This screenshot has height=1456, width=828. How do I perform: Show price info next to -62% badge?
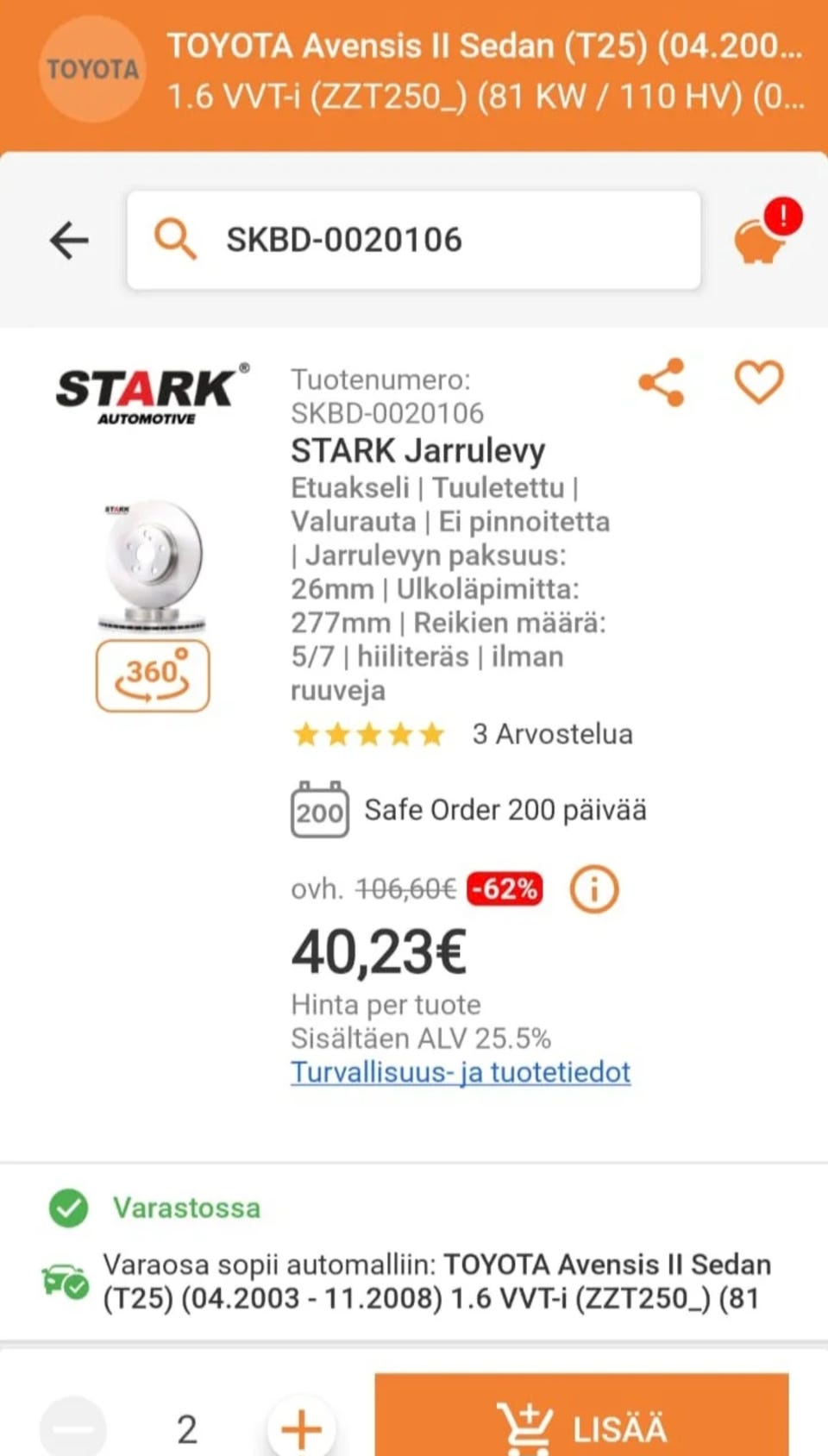594,888
